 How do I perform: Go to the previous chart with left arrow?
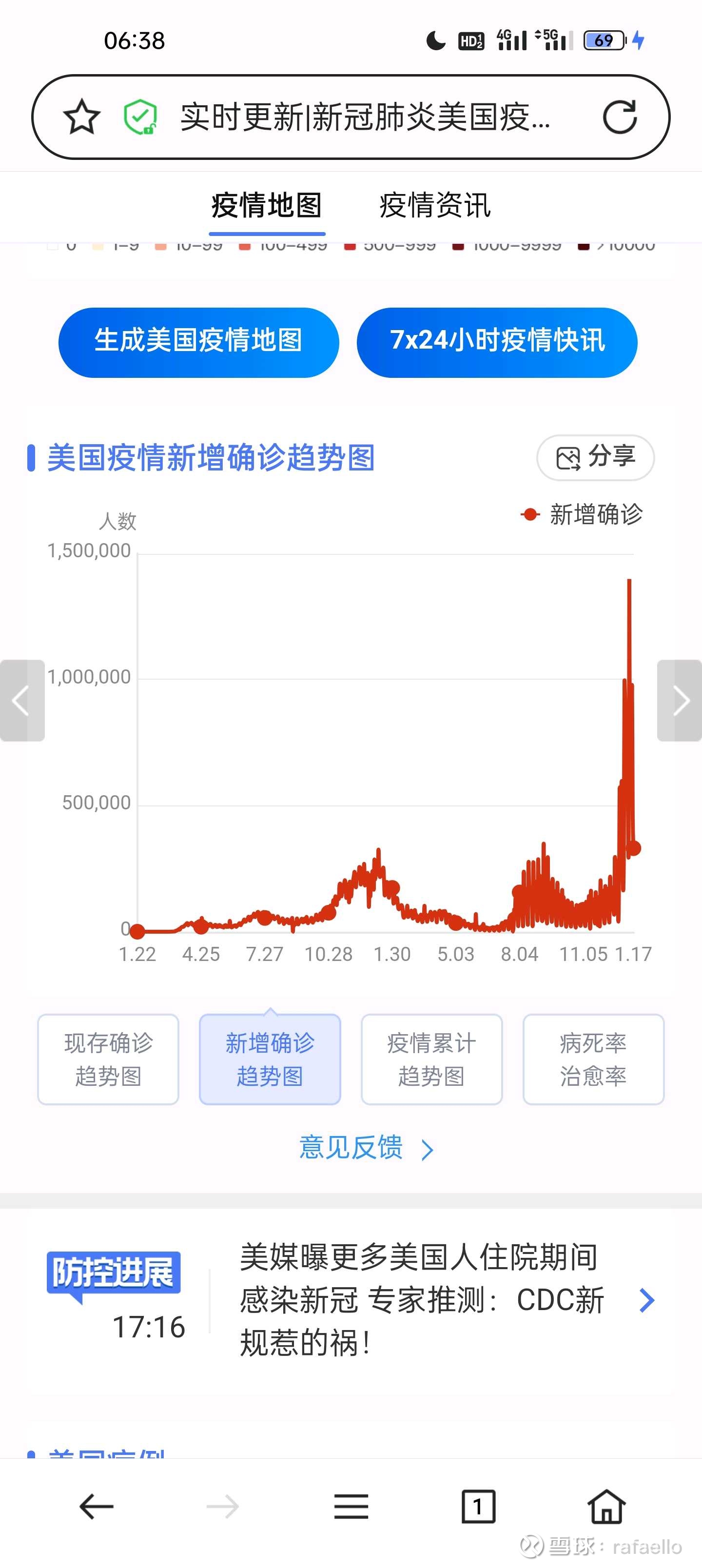(x=22, y=700)
